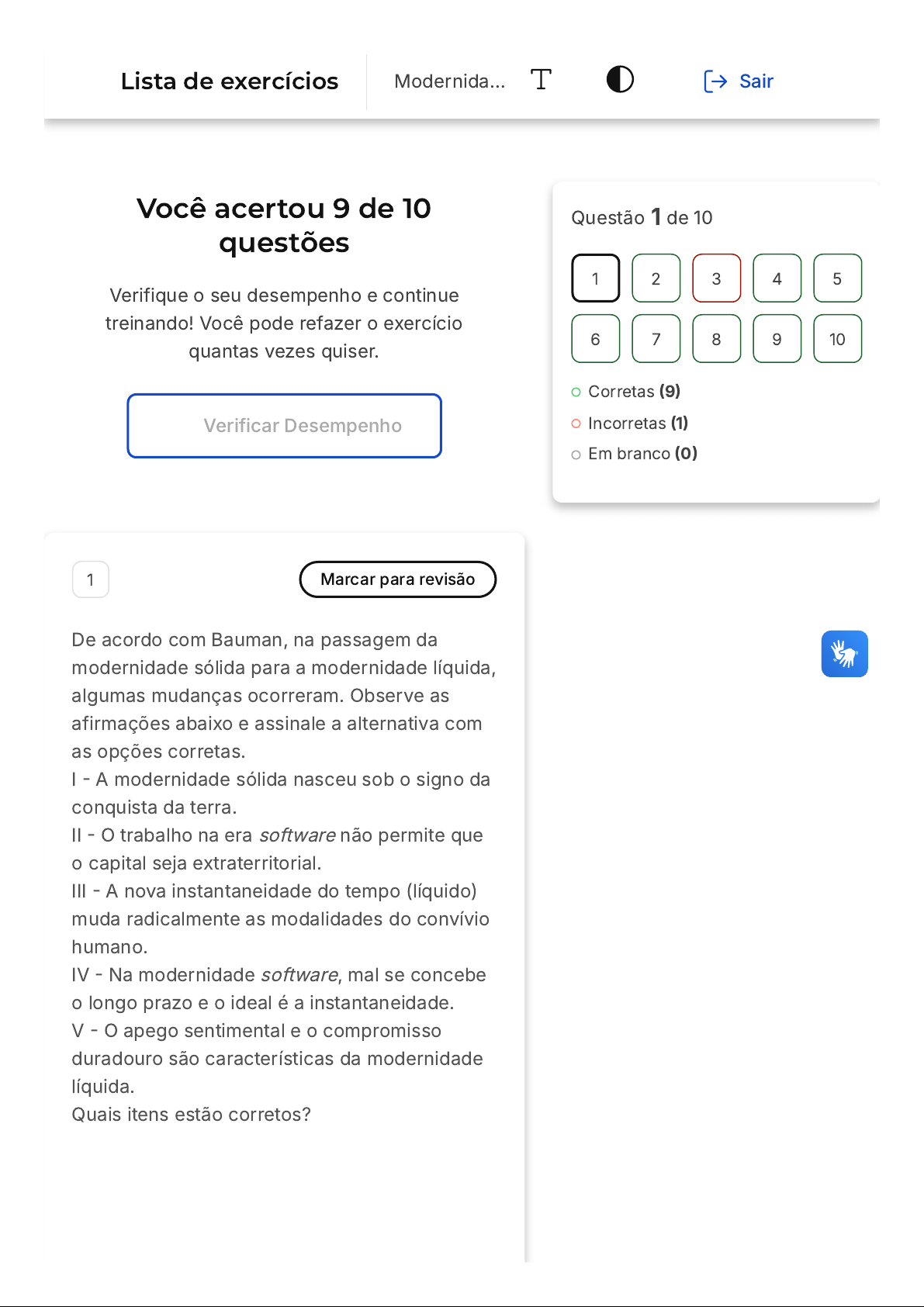
Task: Toggle the high contrast mode icon
Action: pyautogui.click(x=620, y=80)
